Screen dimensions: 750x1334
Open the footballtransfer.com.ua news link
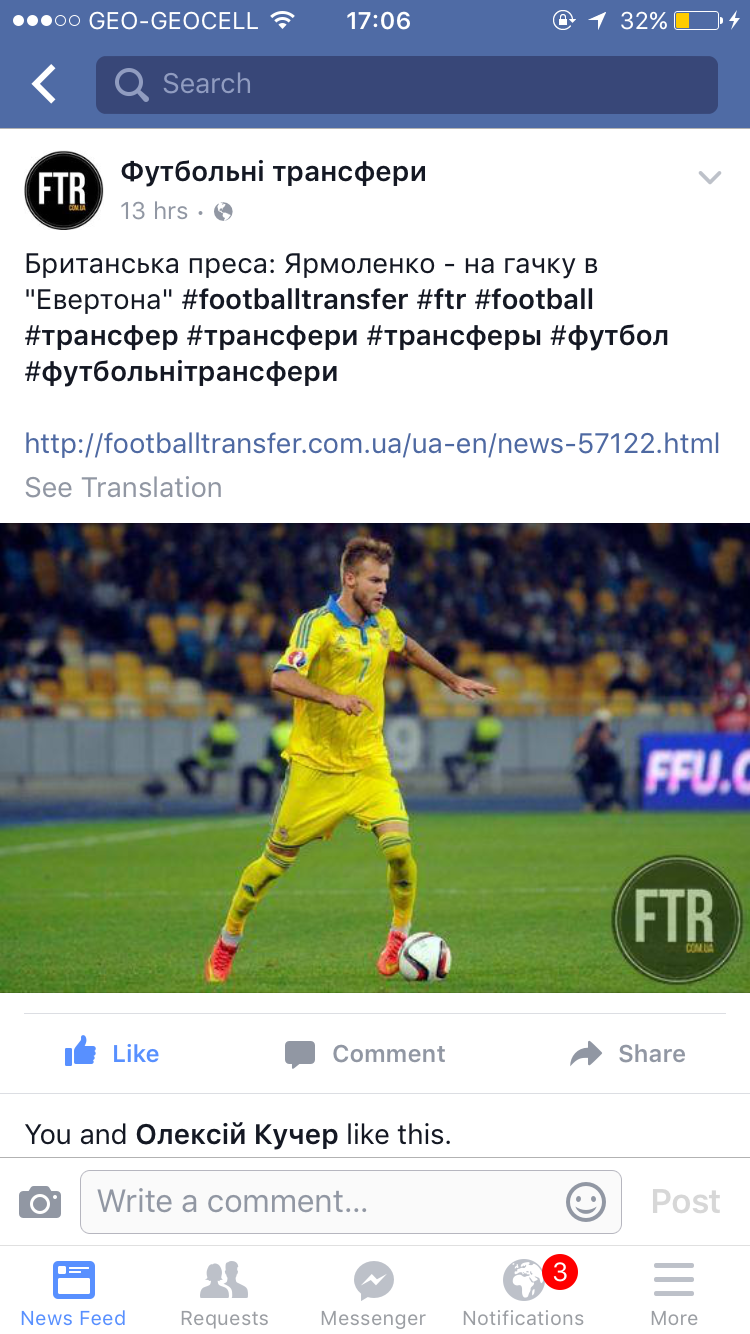click(372, 443)
